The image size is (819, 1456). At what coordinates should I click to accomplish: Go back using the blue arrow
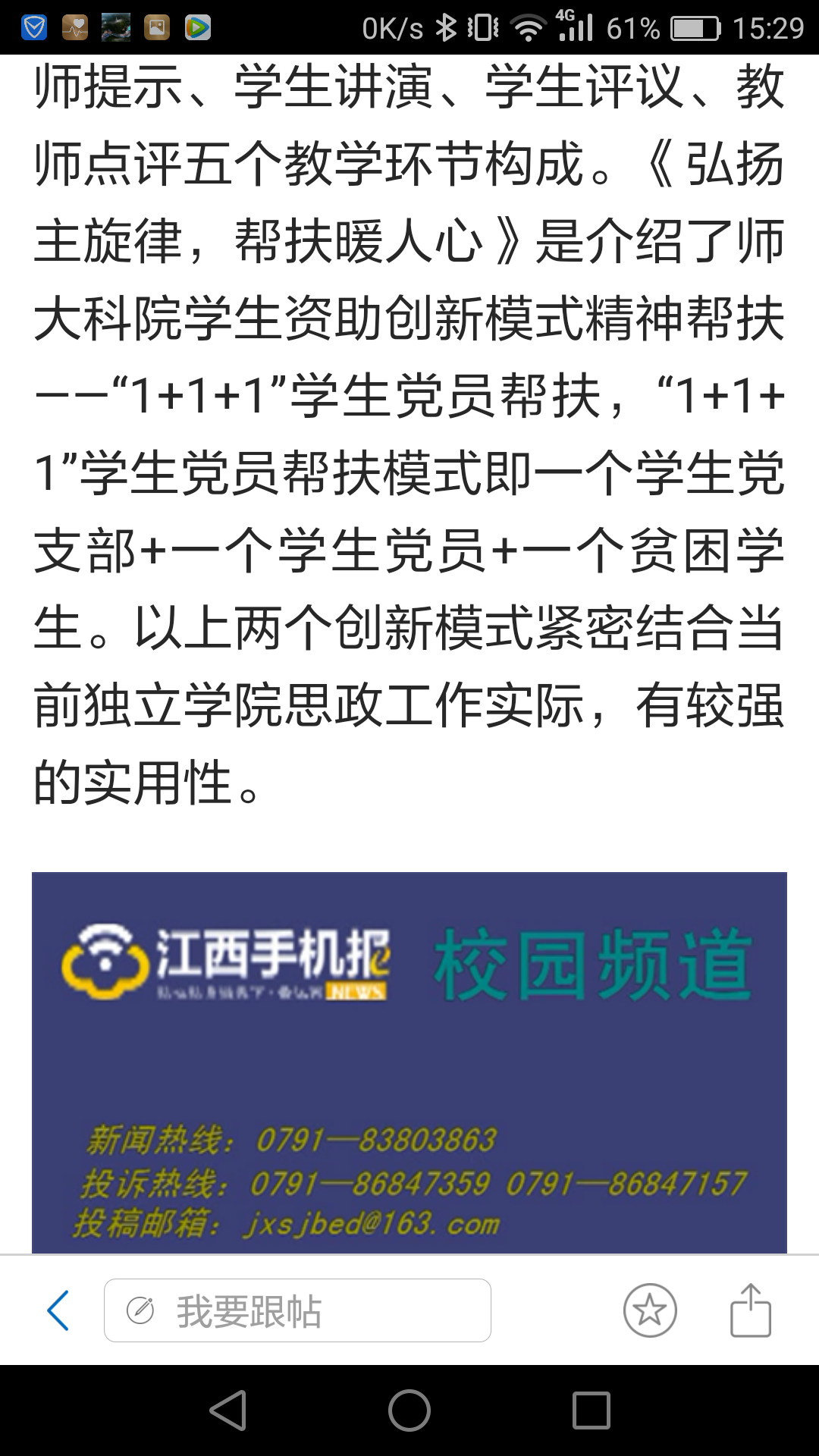(x=58, y=1310)
